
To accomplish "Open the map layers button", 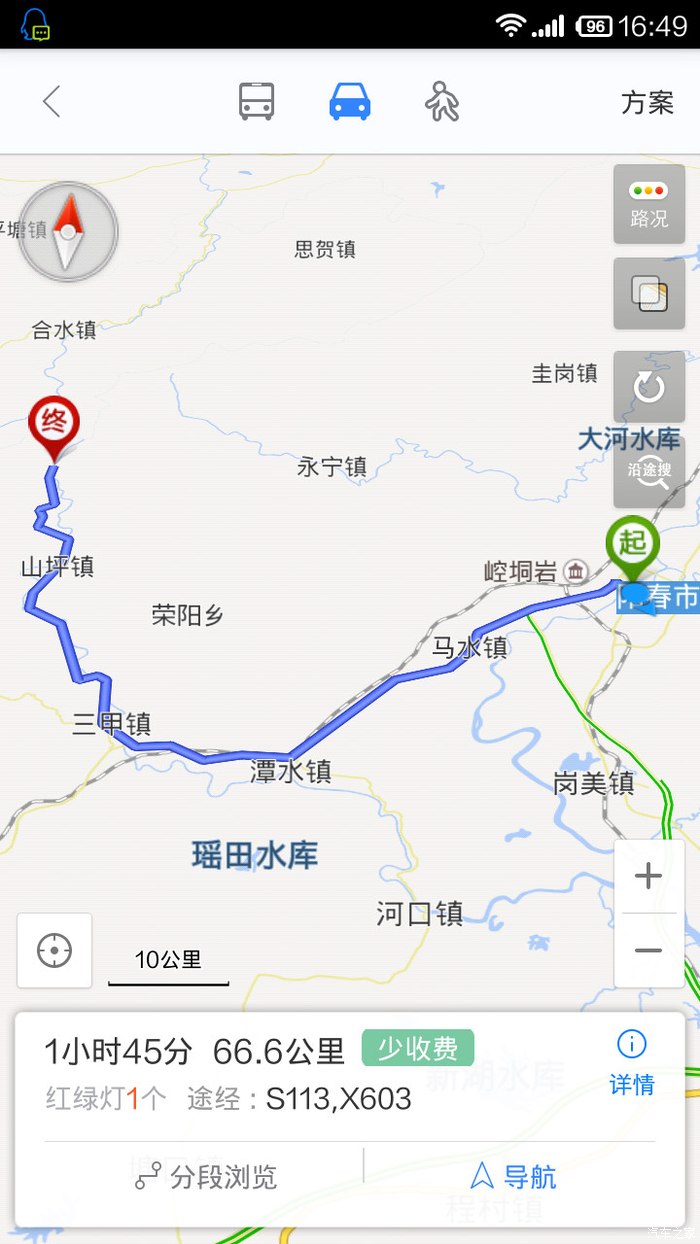I will coord(649,294).
